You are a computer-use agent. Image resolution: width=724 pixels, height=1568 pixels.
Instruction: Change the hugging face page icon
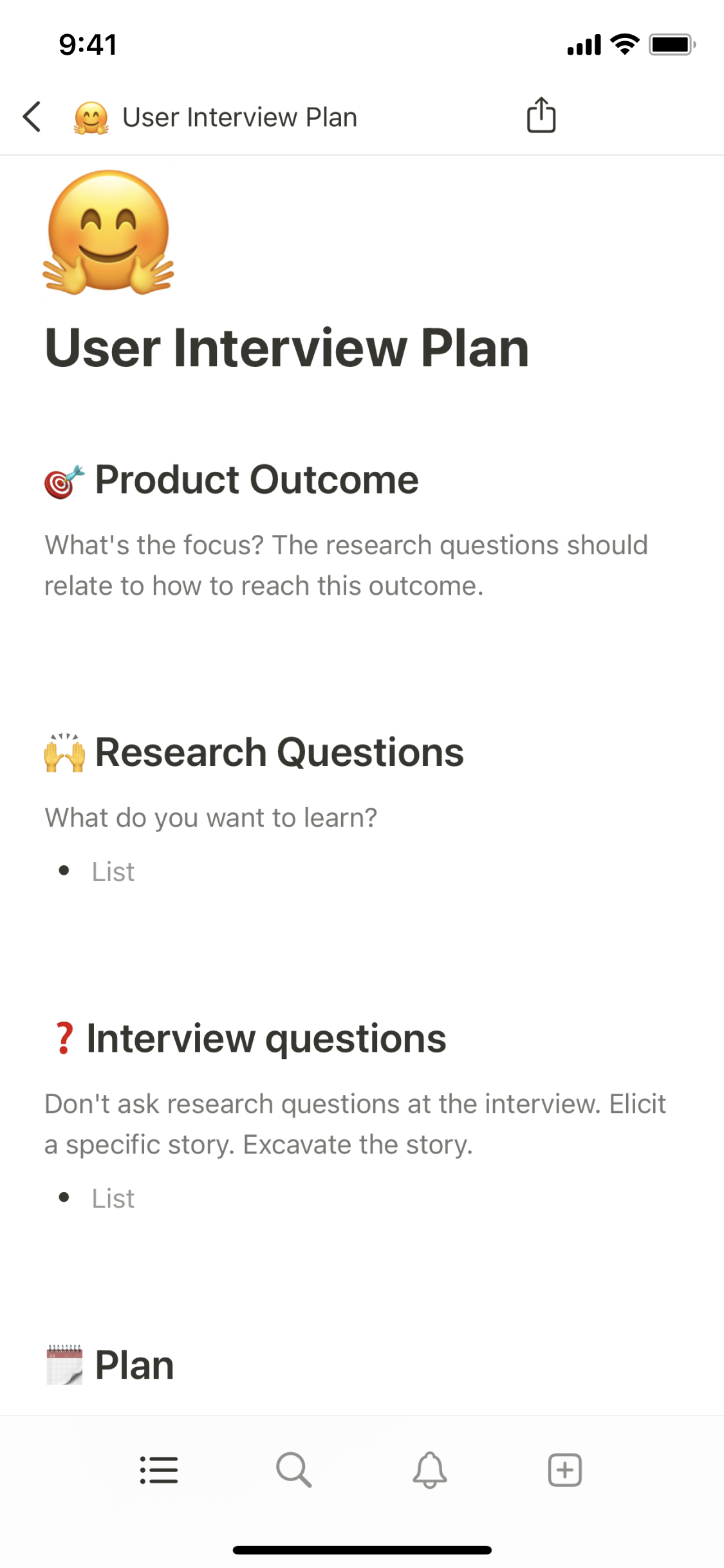click(x=108, y=233)
